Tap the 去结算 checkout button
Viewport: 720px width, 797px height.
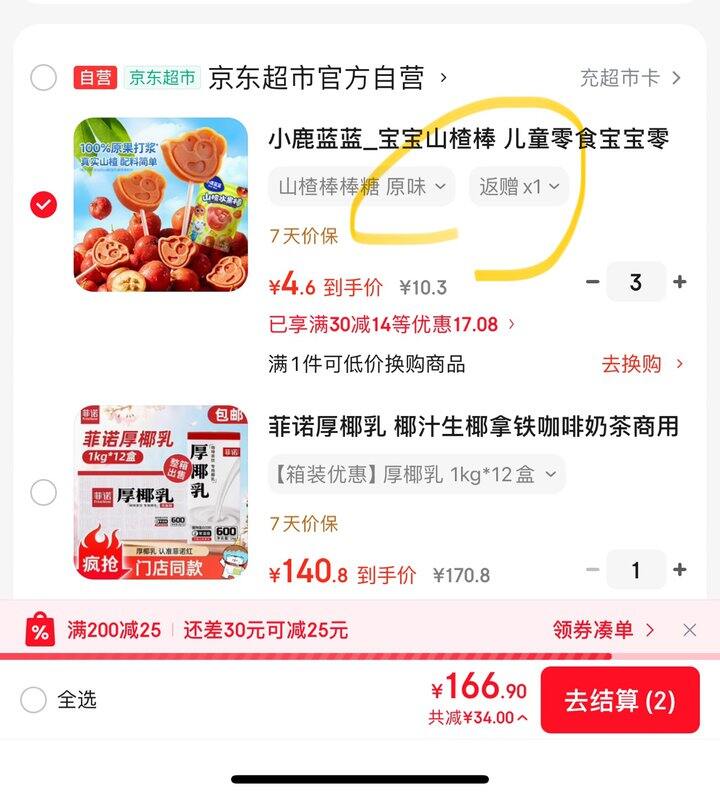coord(620,703)
